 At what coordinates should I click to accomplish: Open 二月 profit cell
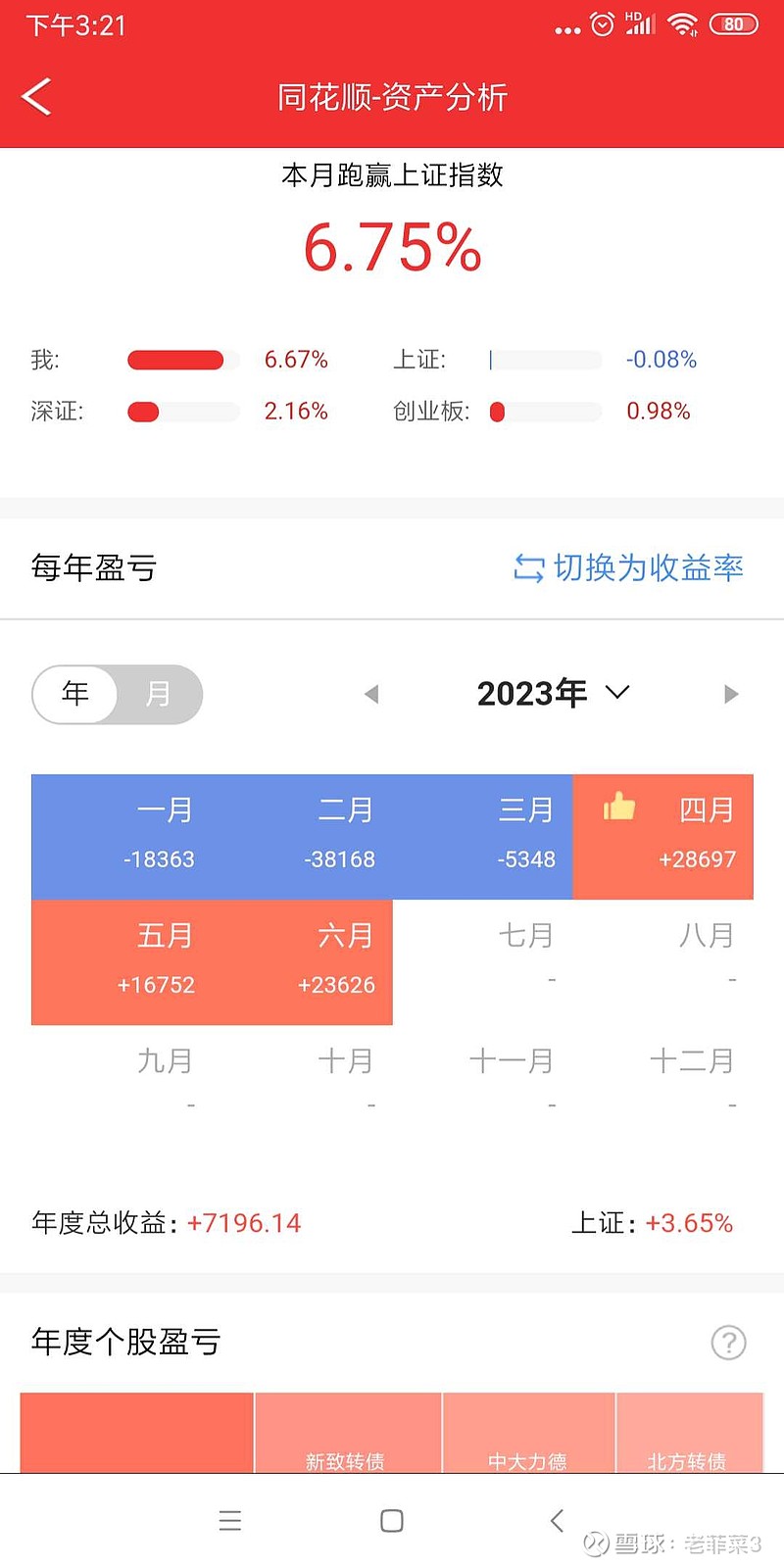302,837
